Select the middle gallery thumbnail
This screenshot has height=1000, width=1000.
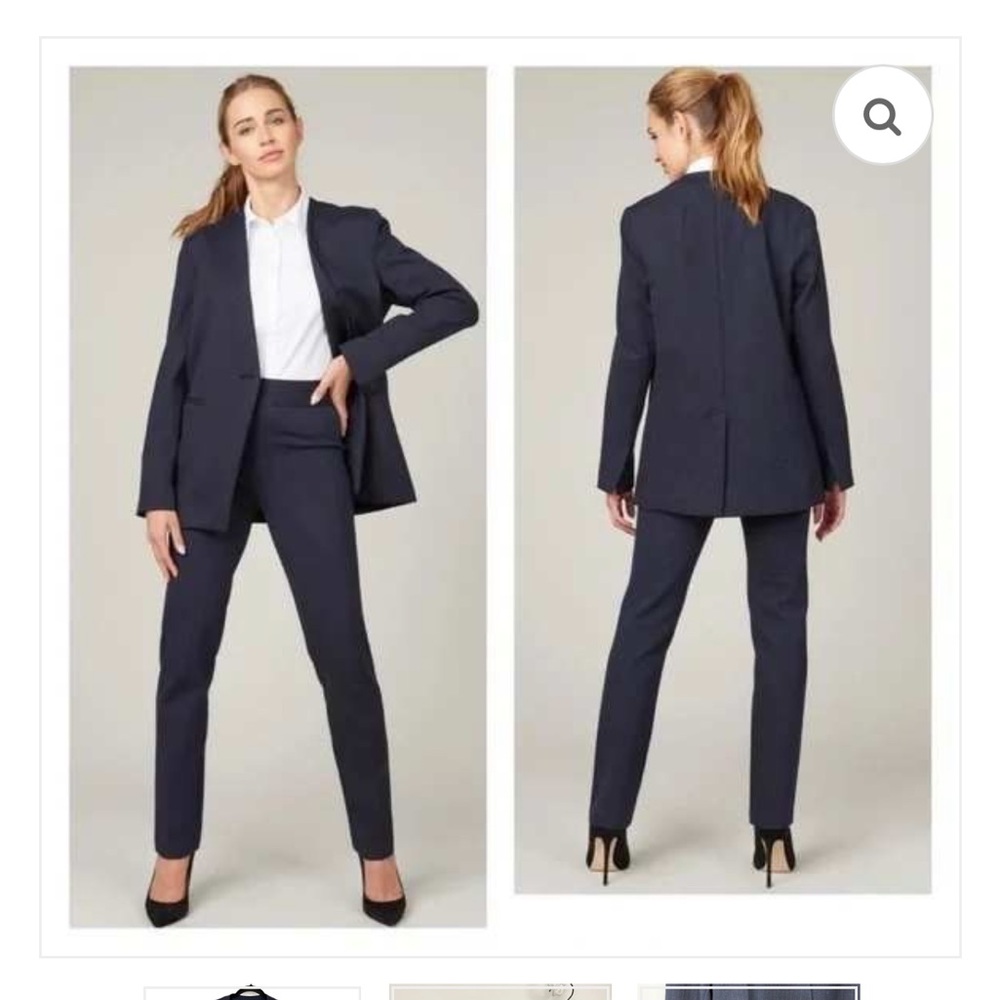click(500, 992)
